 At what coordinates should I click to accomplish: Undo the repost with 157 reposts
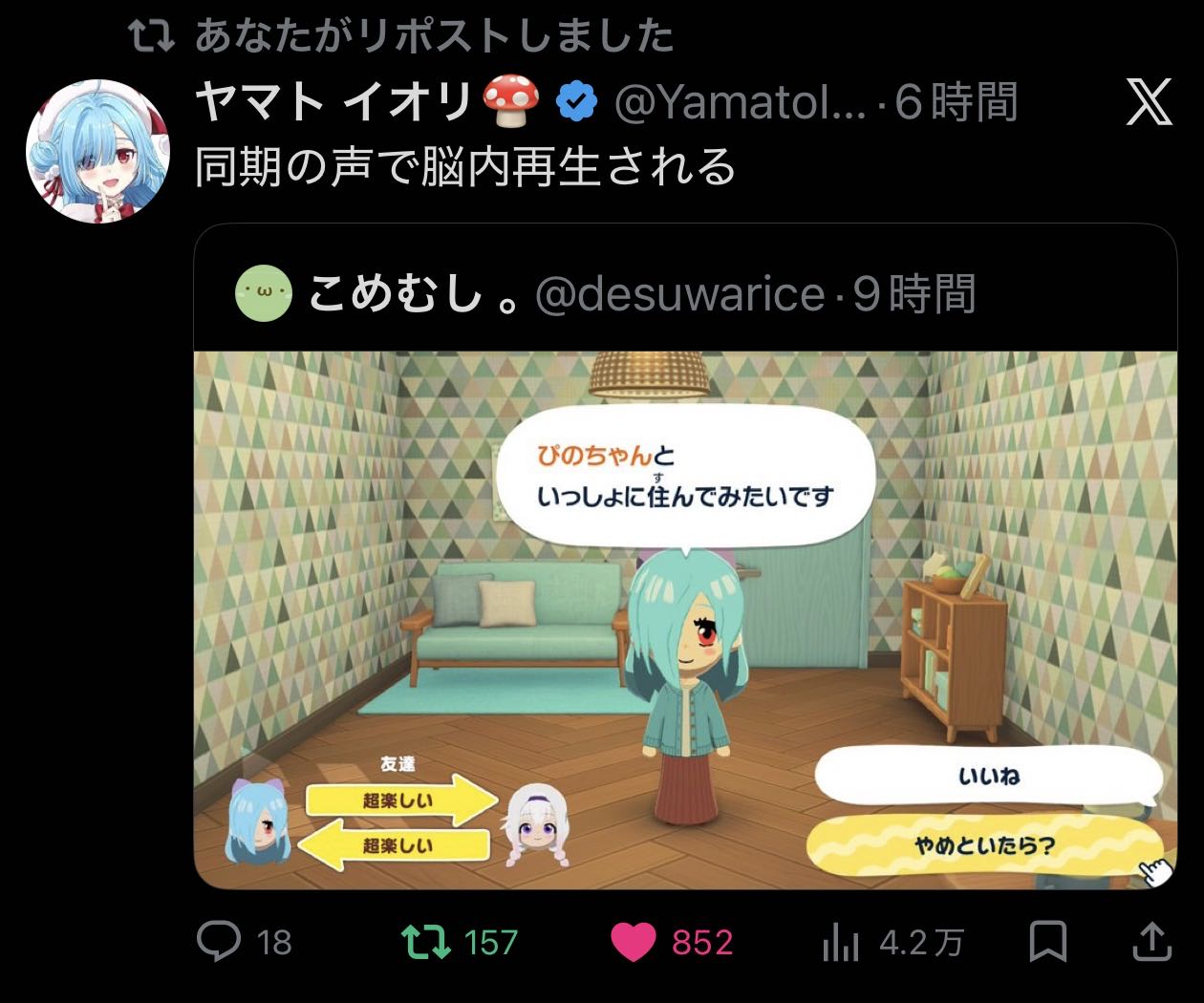pyautogui.click(x=426, y=942)
